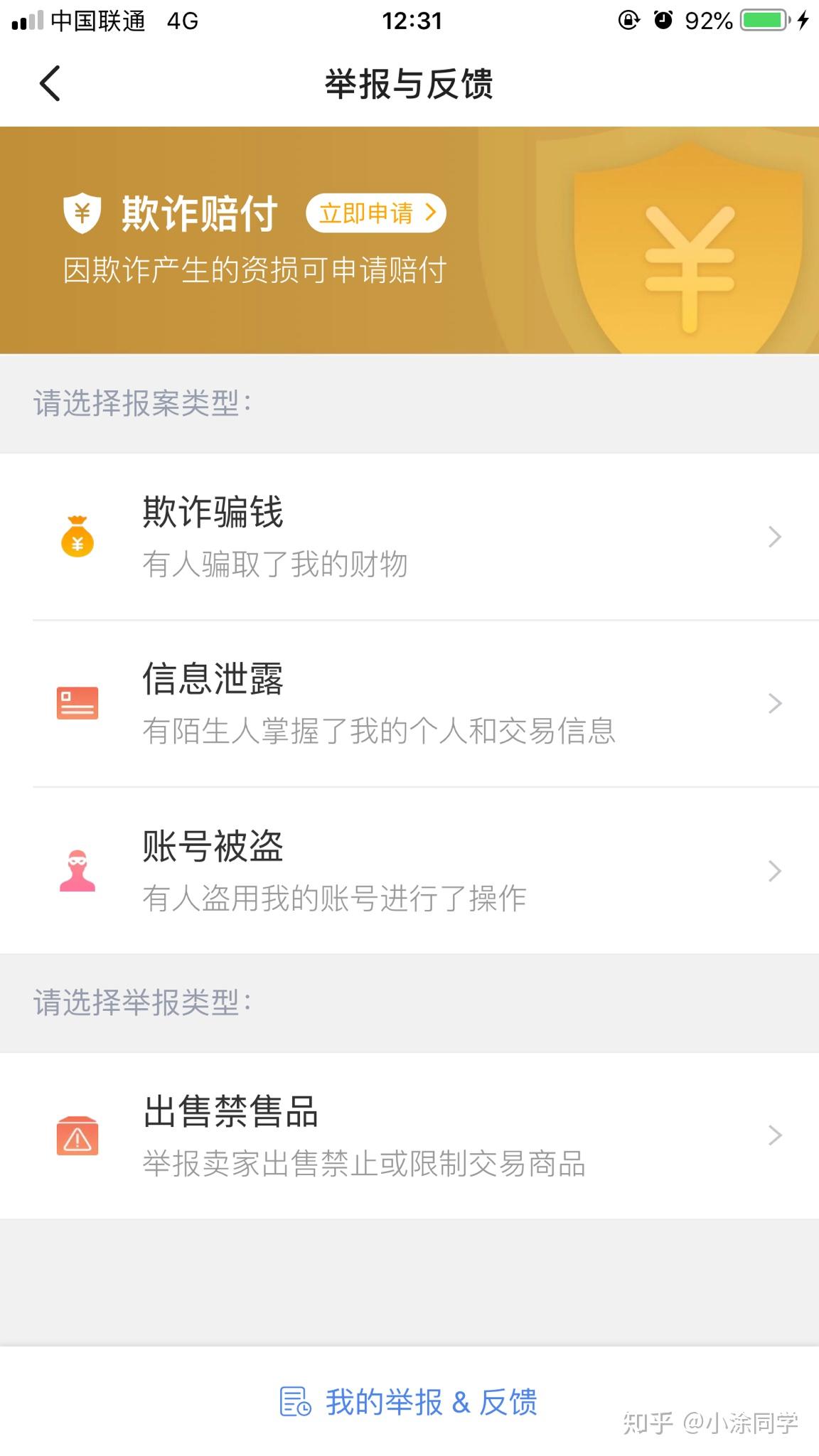Choose 账号被盗 to report stolen account
The width and height of the screenshot is (819, 1456).
(409, 871)
